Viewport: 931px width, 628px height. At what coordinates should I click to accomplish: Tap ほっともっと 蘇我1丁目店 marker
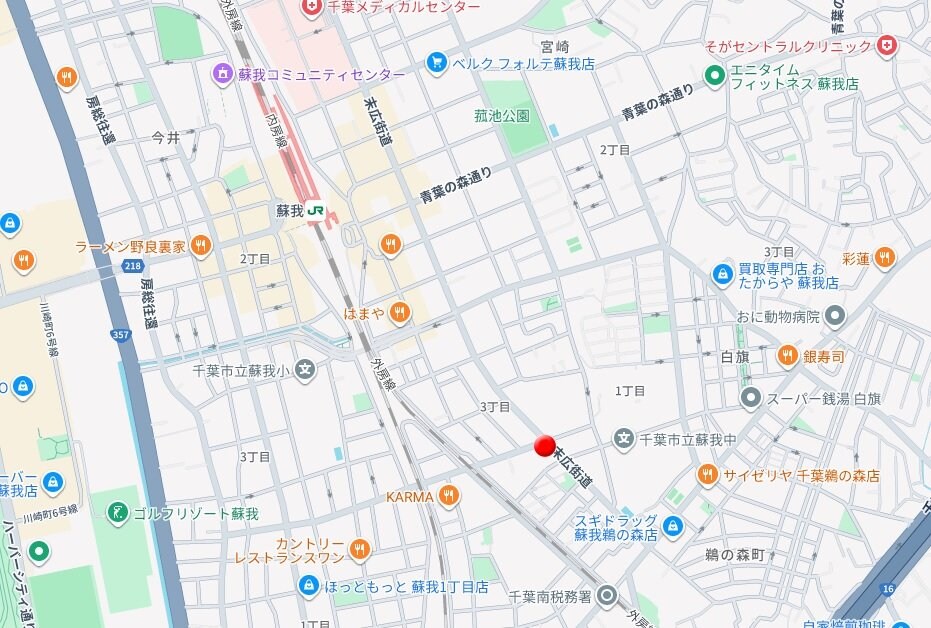309,586
